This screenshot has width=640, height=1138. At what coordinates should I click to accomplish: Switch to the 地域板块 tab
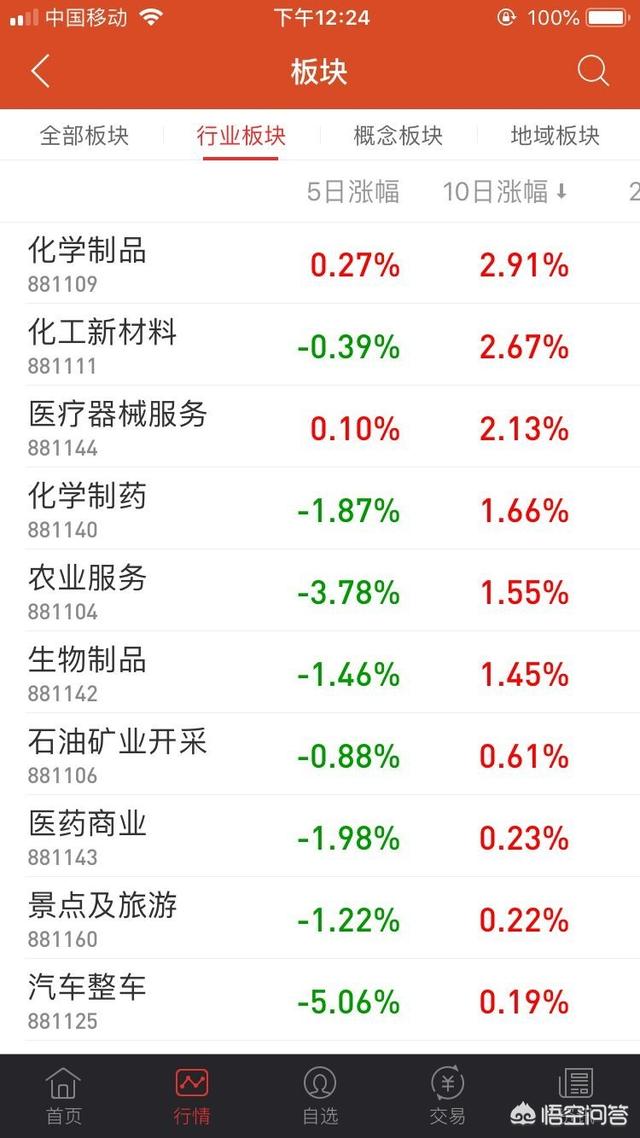(555, 136)
